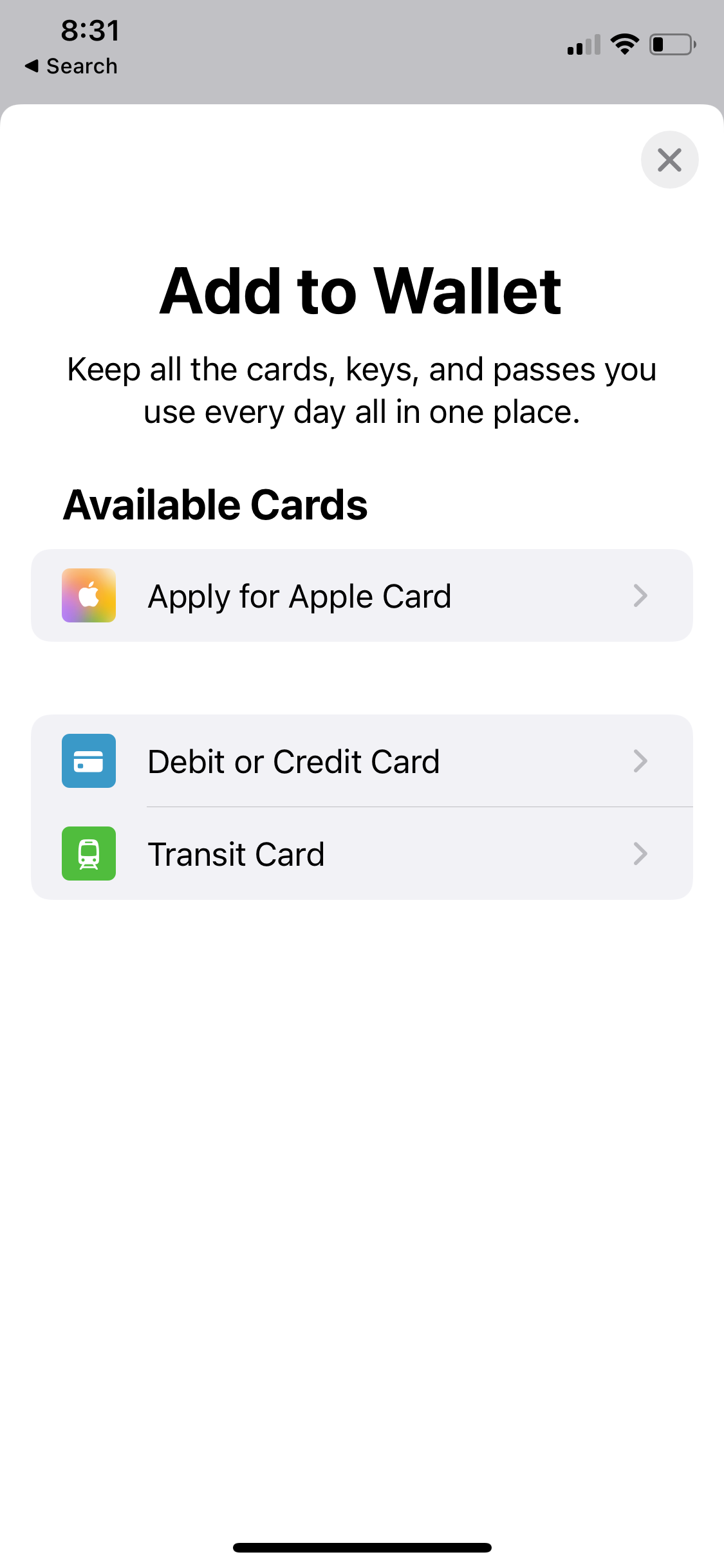724x1568 pixels.
Task: Tap the battery indicator icon
Action: pos(672,44)
